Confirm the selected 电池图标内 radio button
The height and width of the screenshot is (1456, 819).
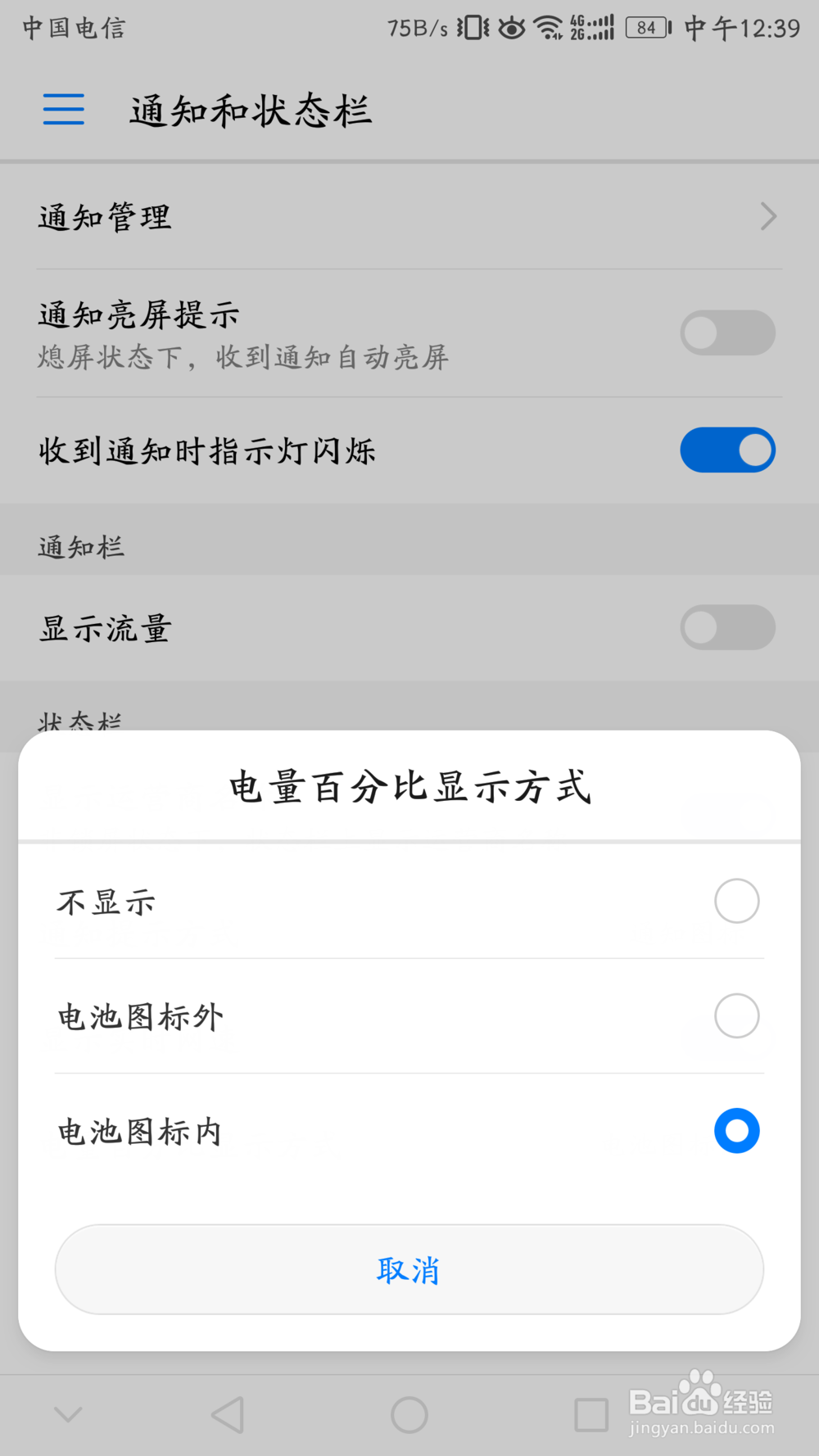(x=736, y=1132)
